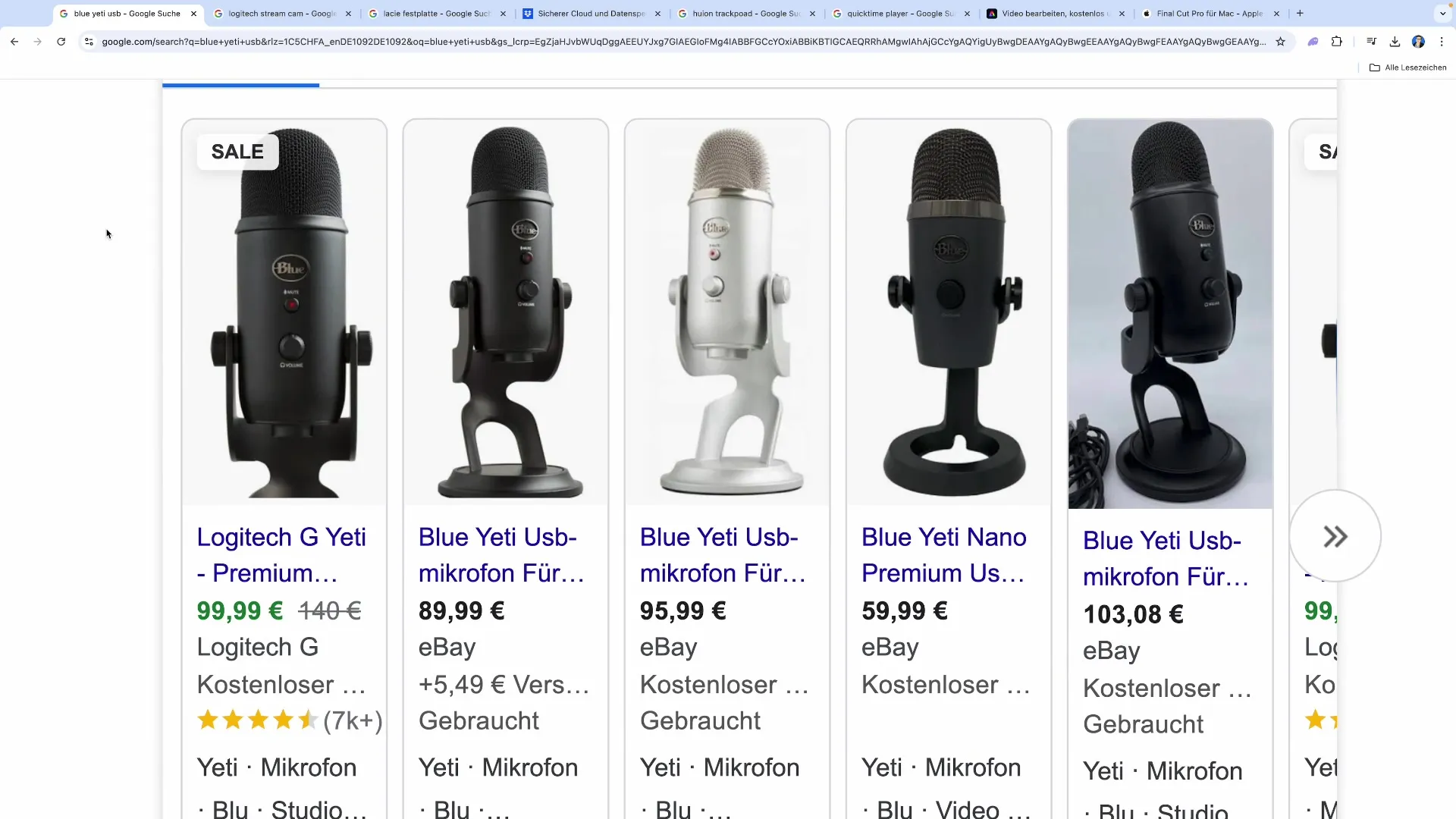The image size is (1456, 819).
Task: Open the 95,99 € silver Blue Yeti listing
Action: (x=722, y=554)
